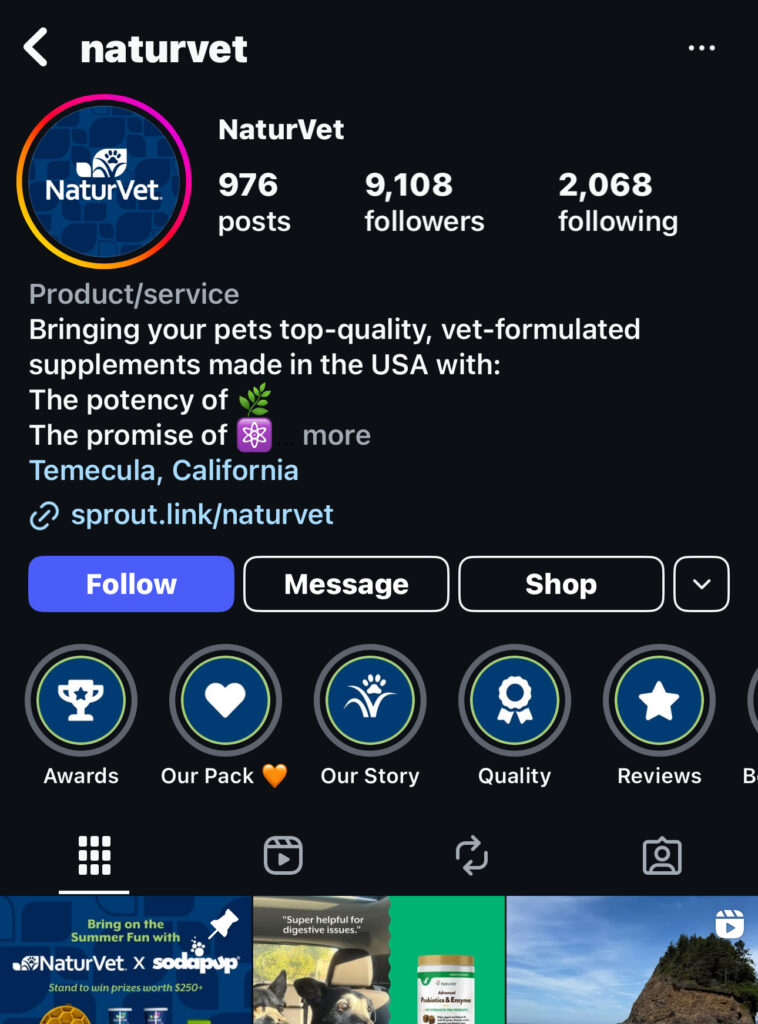View the Quality highlight
Screen dimensions: 758x1024
[x=514, y=700]
